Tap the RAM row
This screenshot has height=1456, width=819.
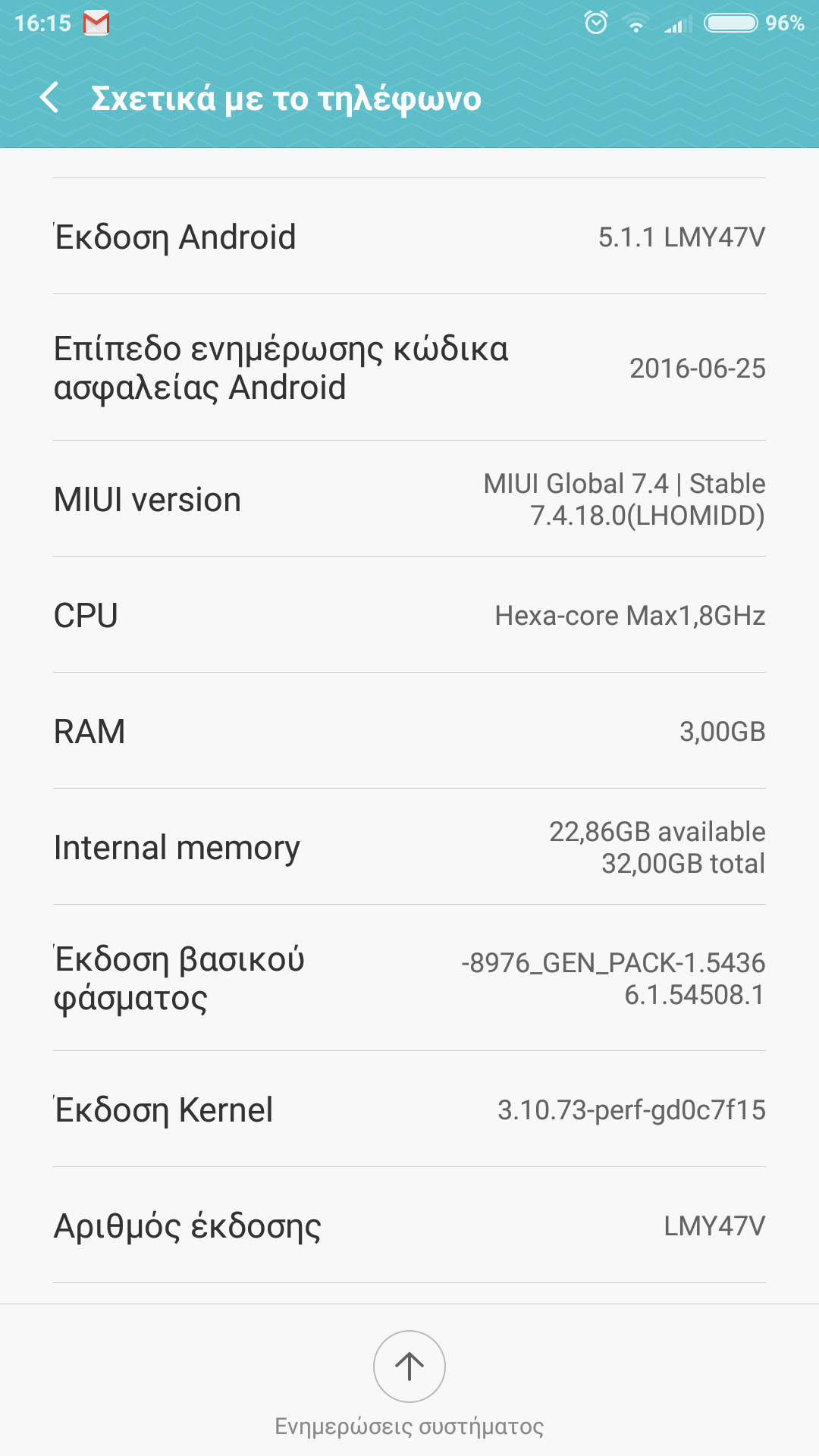[409, 731]
